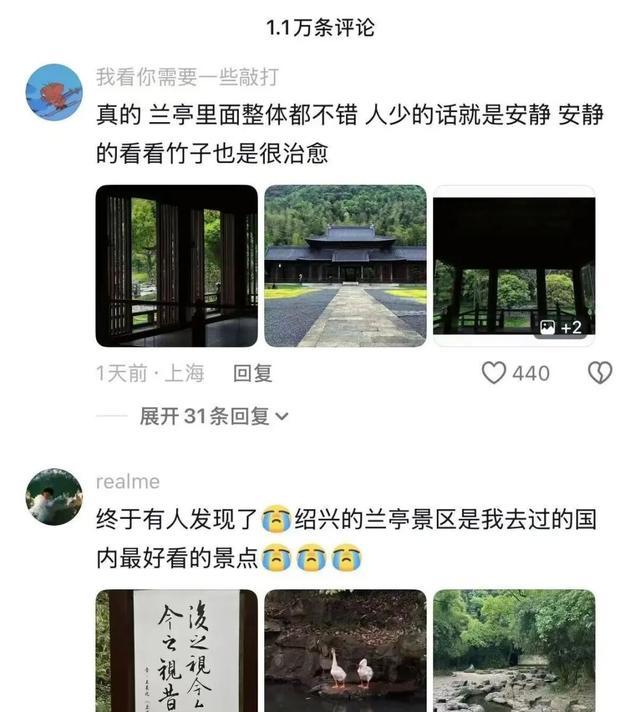View realme's two geese photo
640x712 pixels.
click(x=345, y=650)
